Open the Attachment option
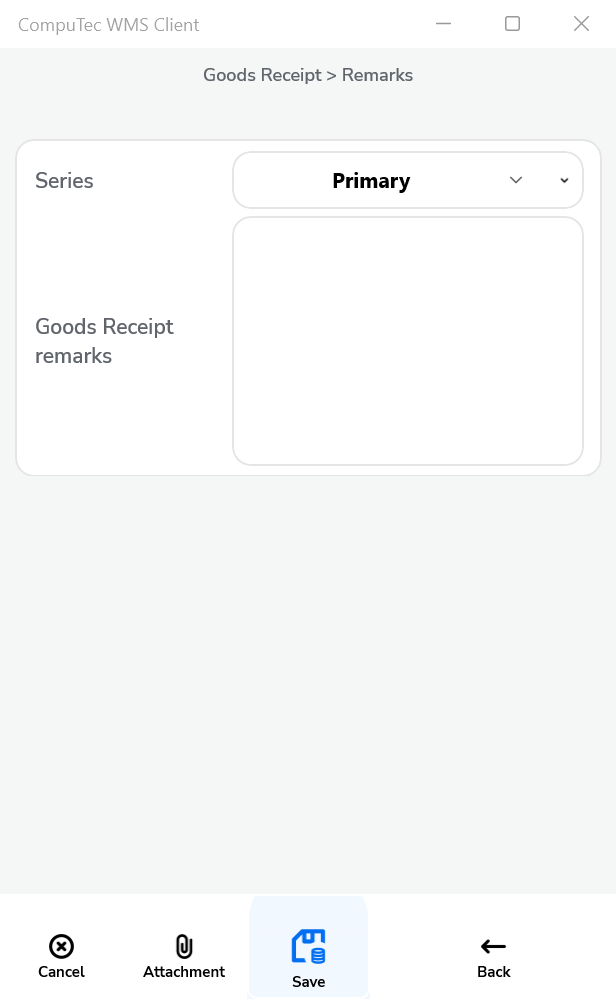Image resolution: width=616 pixels, height=999 pixels. click(184, 955)
